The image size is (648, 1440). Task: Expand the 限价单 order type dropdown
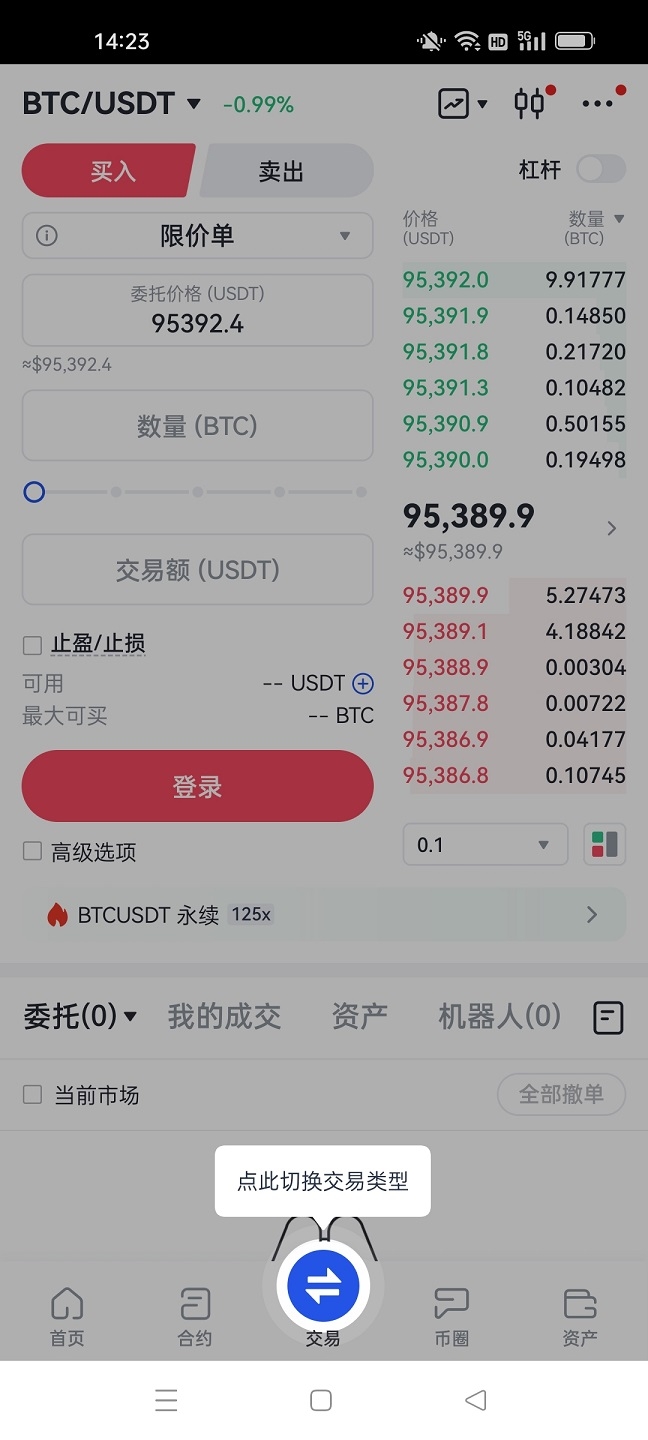click(x=197, y=236)
